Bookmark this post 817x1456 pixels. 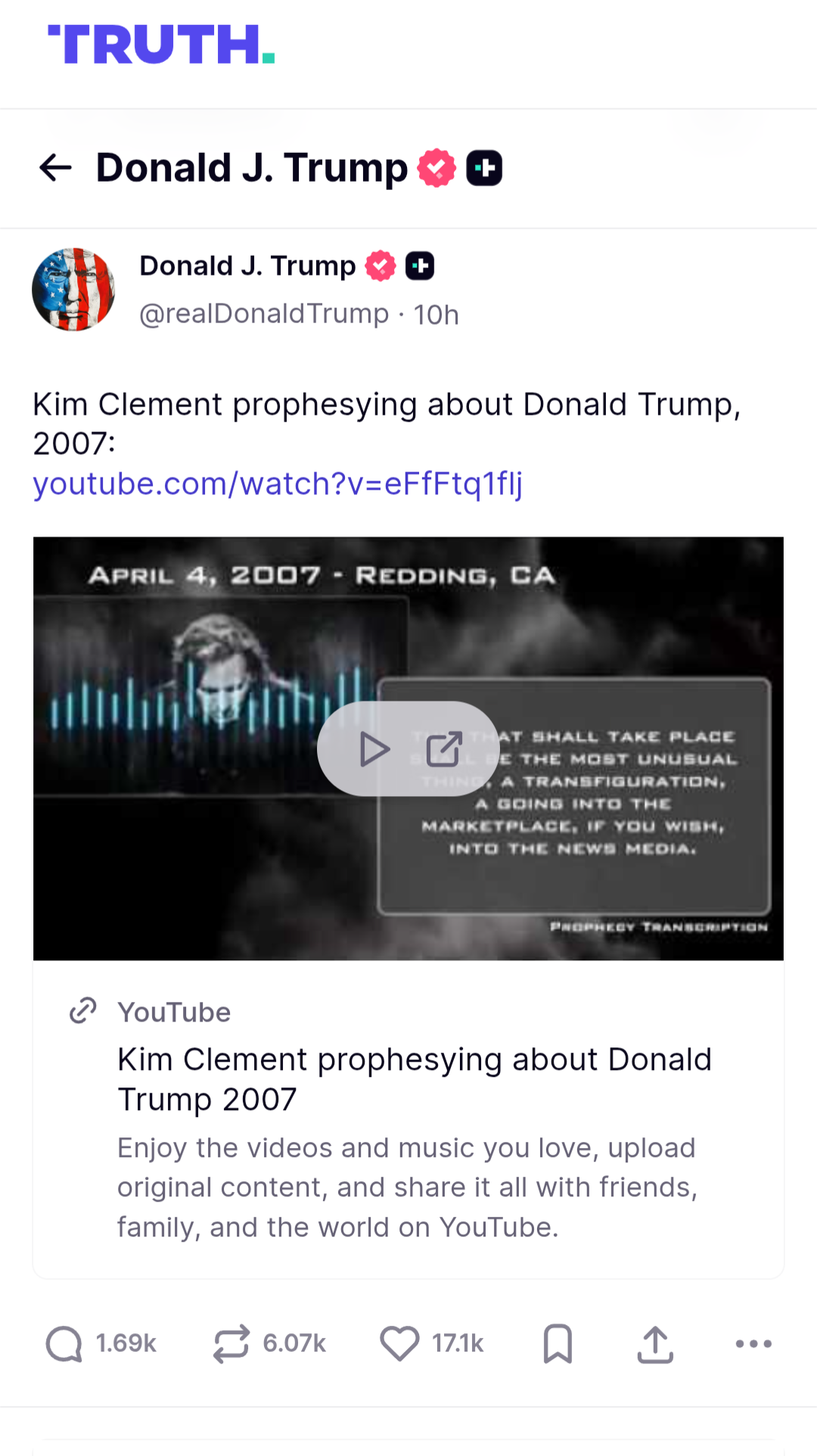coord(558,1344)
